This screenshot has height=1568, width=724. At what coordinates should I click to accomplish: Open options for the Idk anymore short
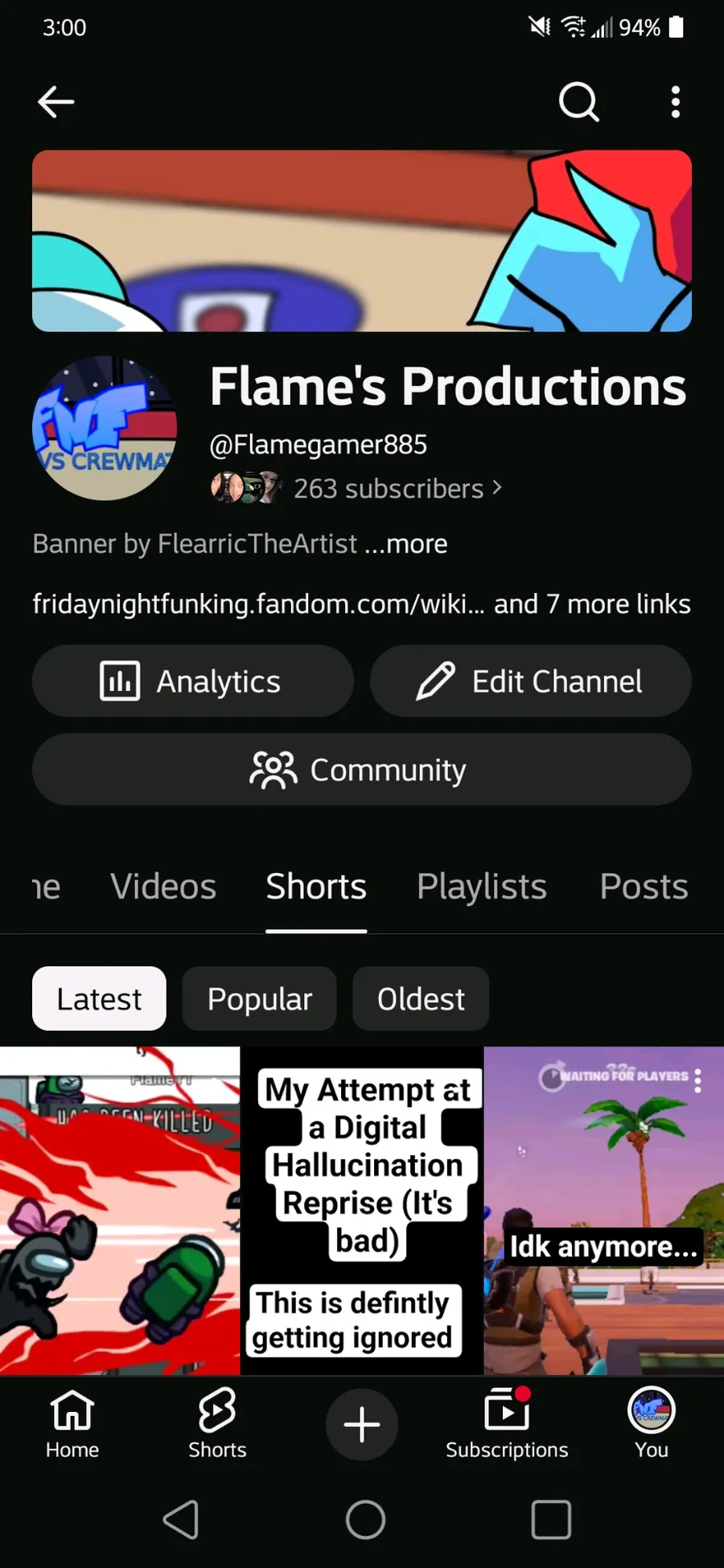pos(697,1080)
